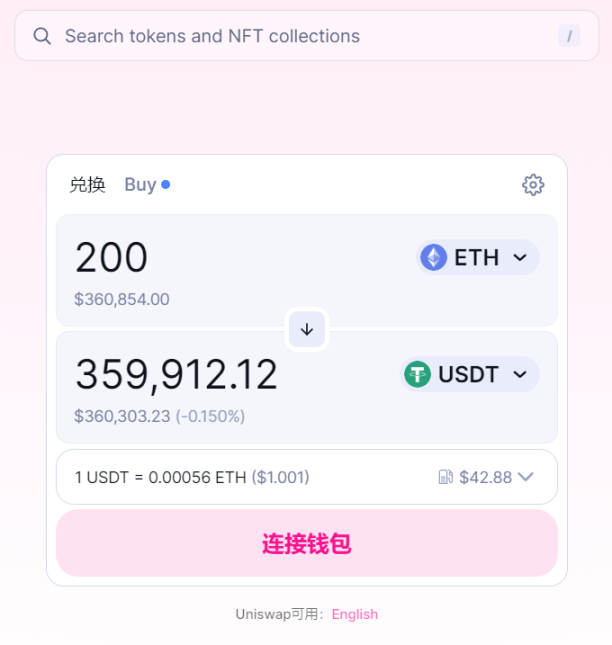Viewport: 612px width, 645px height.
Task: Flip the swap direction arrow
Action: 307,329
